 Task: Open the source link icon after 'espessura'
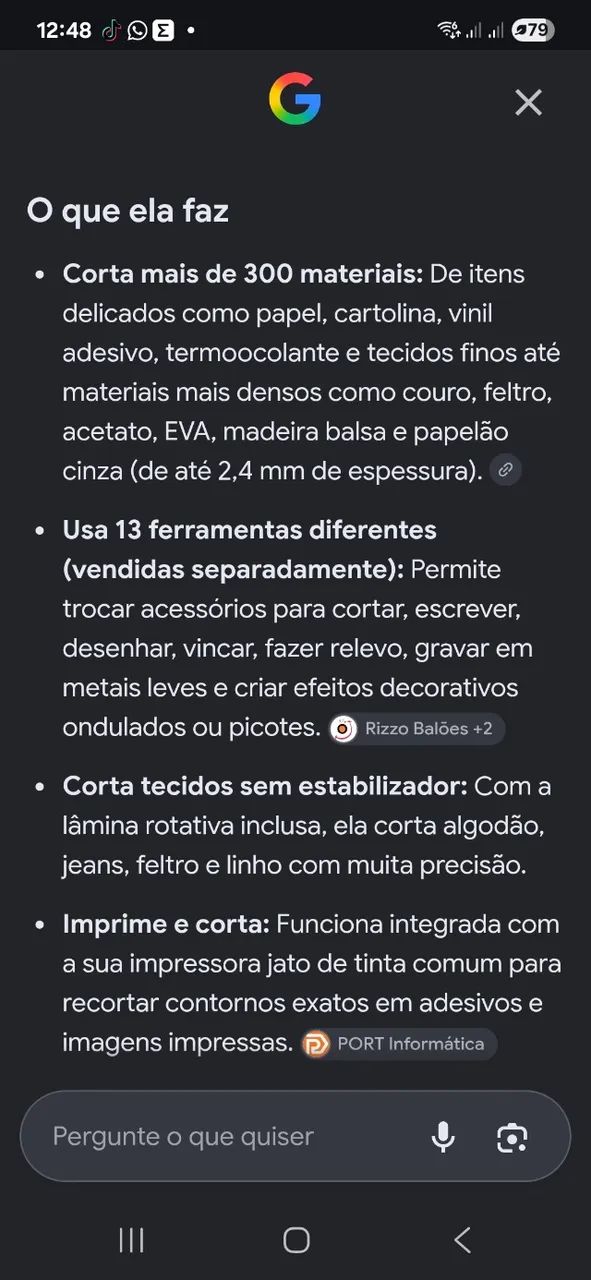pos(506,469)
